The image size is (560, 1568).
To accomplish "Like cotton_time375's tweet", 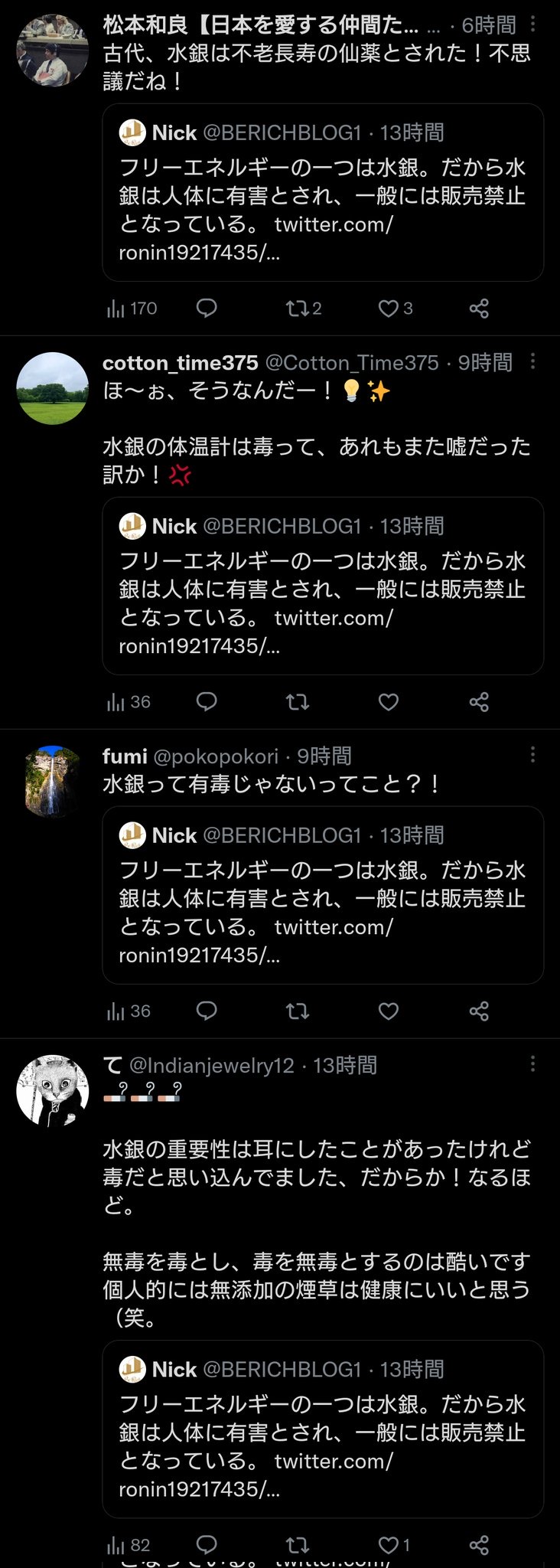I will tap(389, 702).
